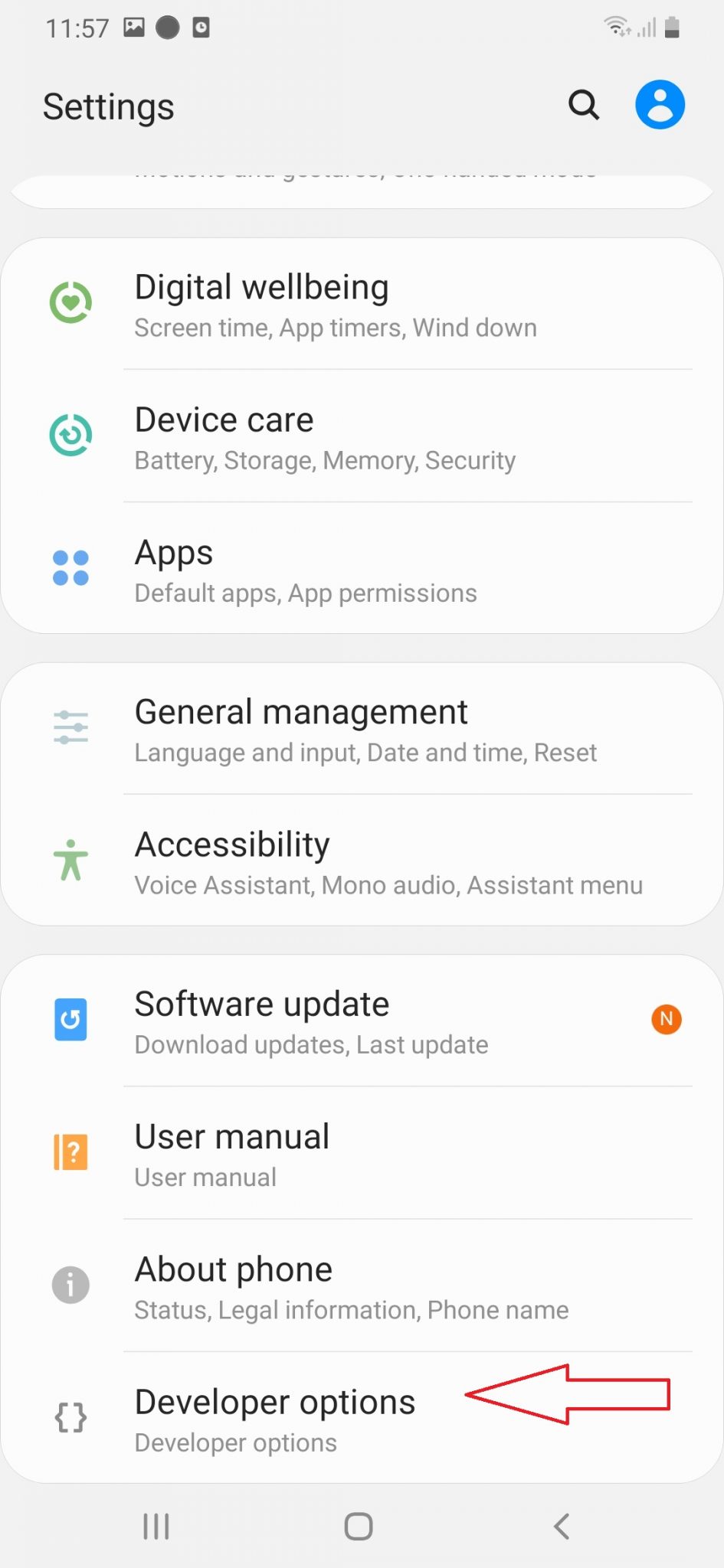The height and width of the screenshot is (1568, 724).
Task: Go to Apps settings
Action: [362, 570]
